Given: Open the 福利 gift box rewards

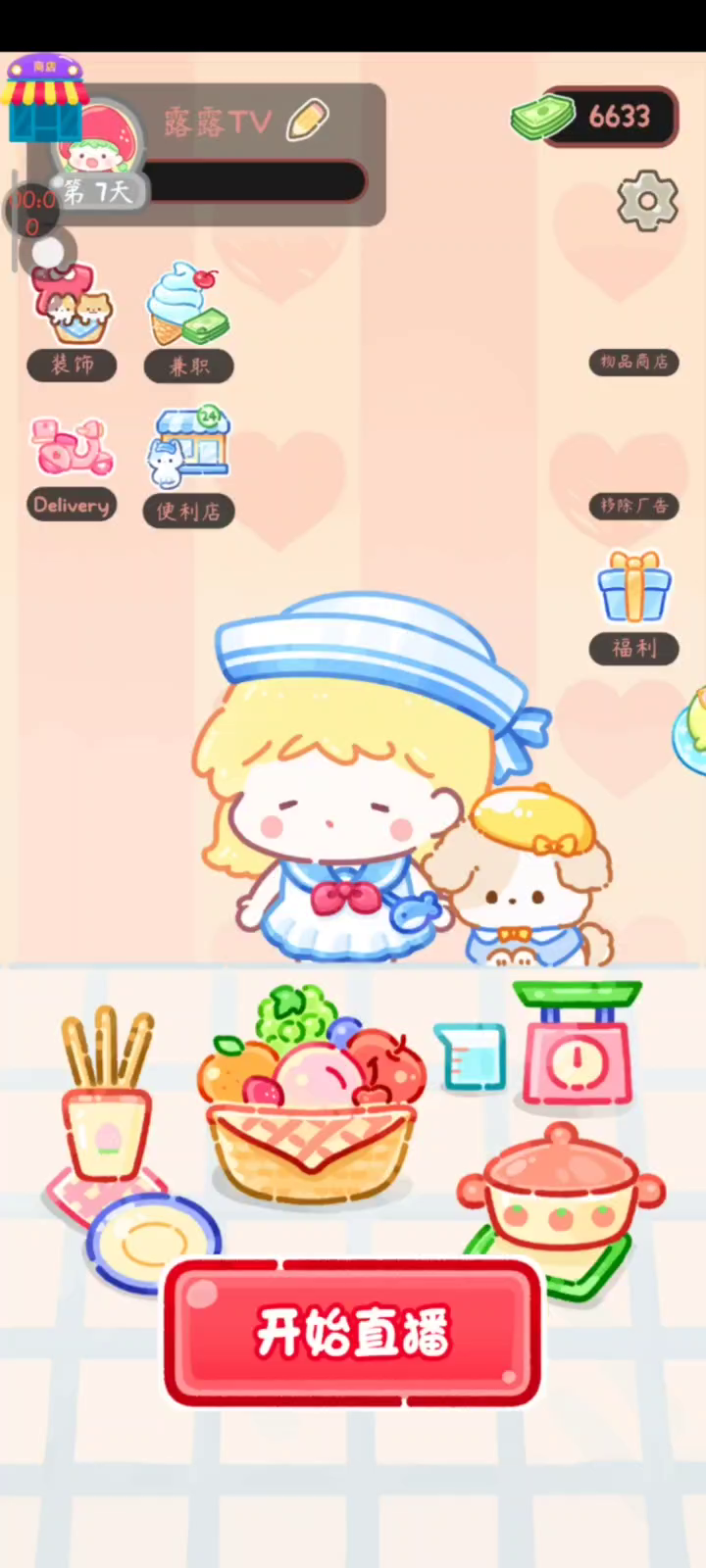Looking at the screenshot, I should 634,608.
